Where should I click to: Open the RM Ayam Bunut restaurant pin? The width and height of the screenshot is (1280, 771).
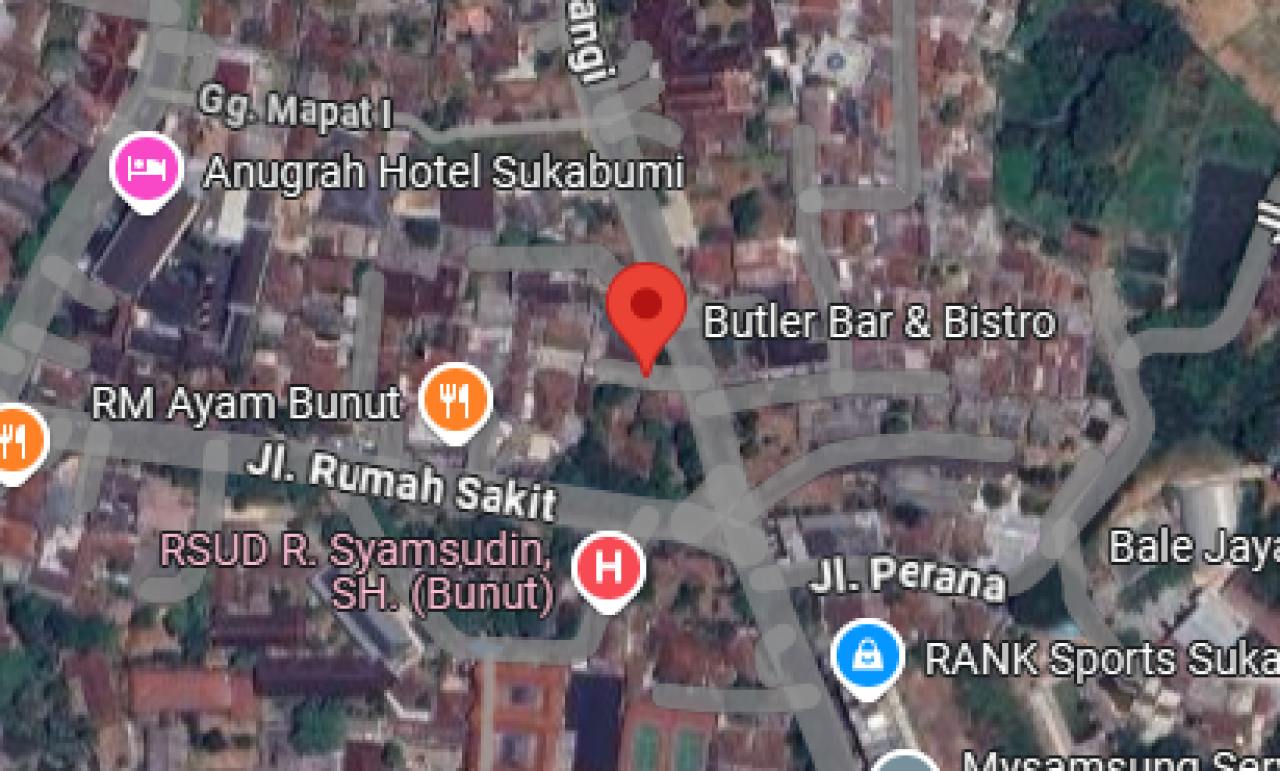[455, 399]
